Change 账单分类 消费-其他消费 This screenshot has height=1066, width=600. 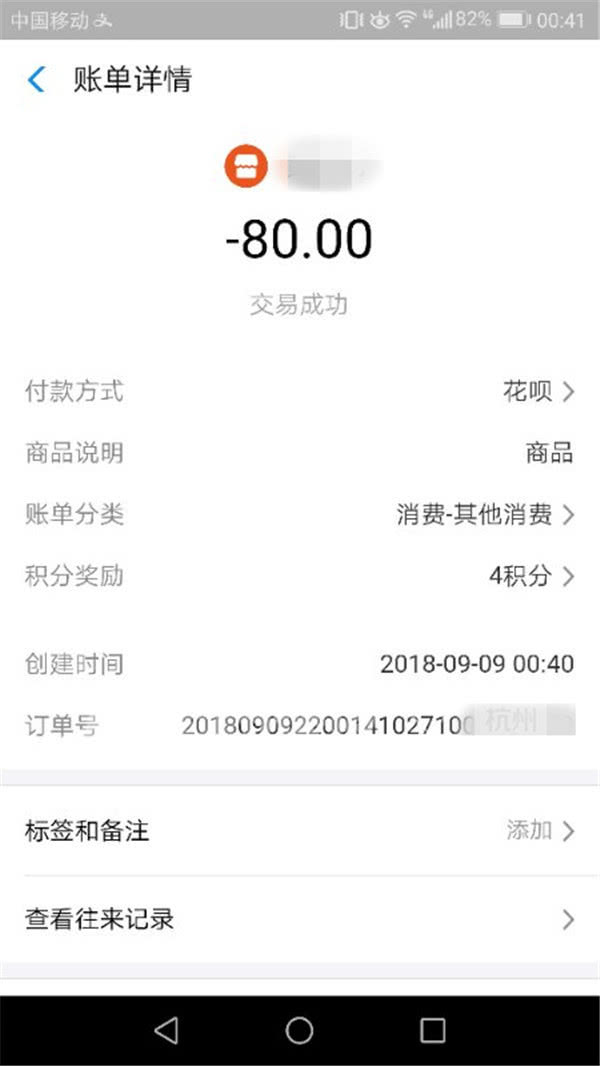click(x=485, y=515)
